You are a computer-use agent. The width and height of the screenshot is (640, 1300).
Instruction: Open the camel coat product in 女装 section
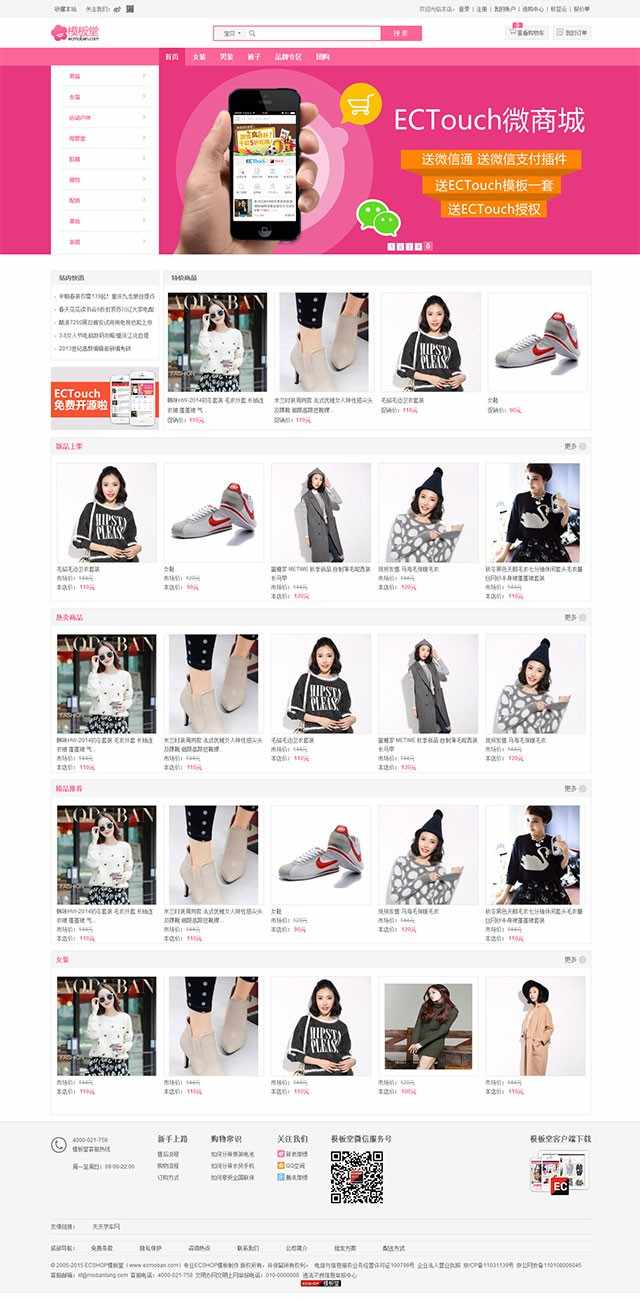coord(535,1026)
